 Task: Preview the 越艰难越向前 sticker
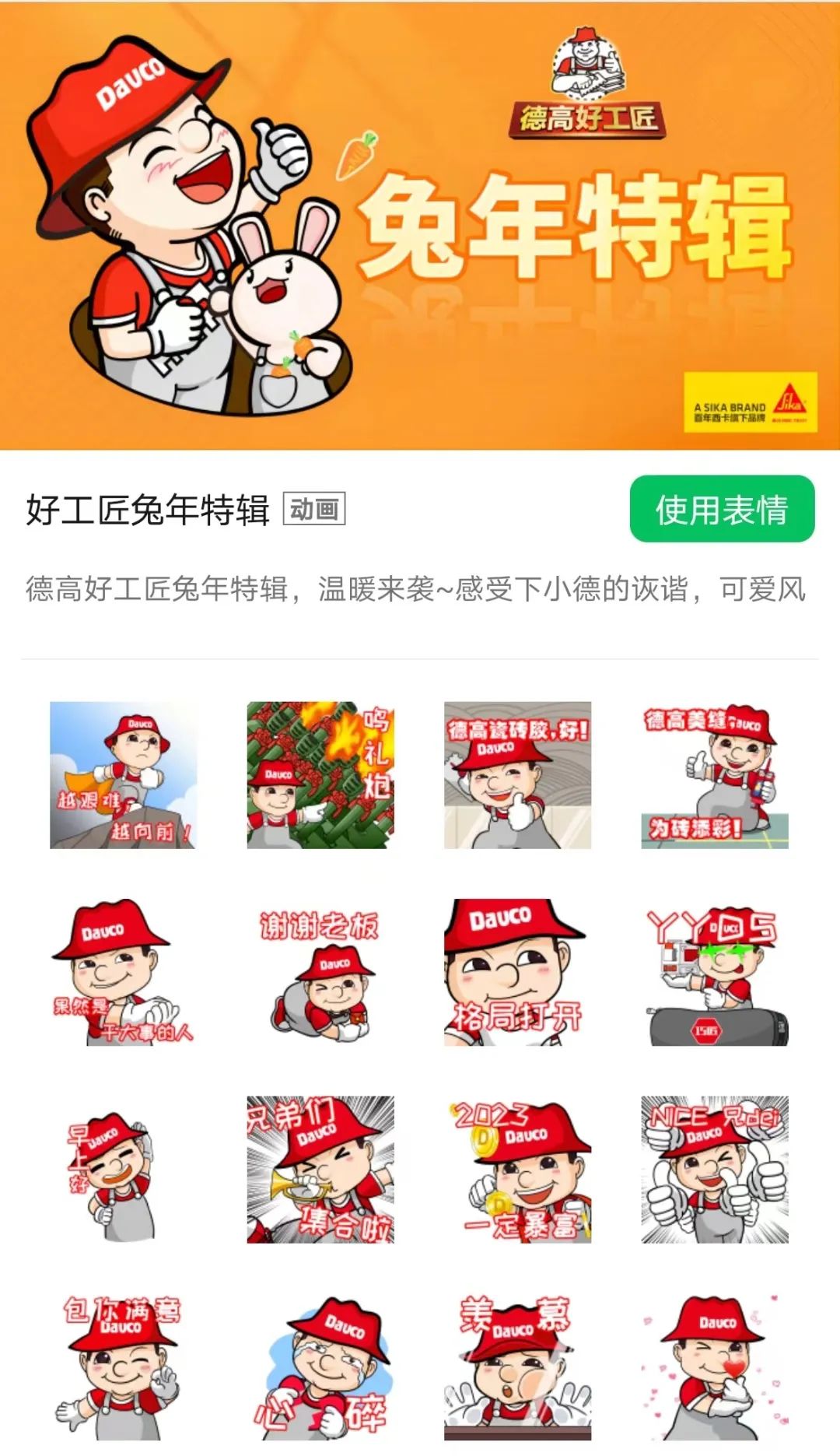(x=123, y=775)
